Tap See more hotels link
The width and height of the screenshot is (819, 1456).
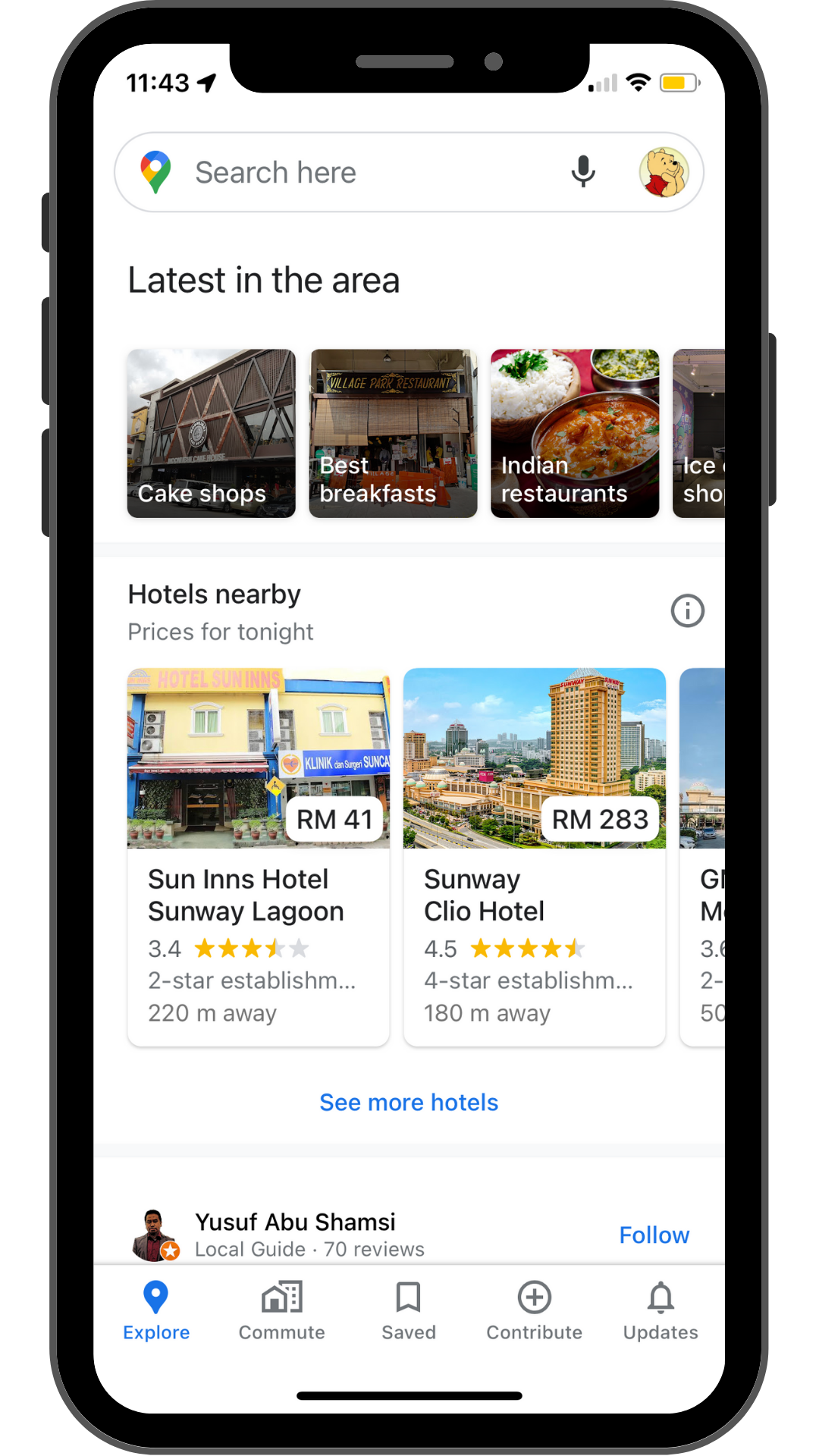coord(409,1102)
